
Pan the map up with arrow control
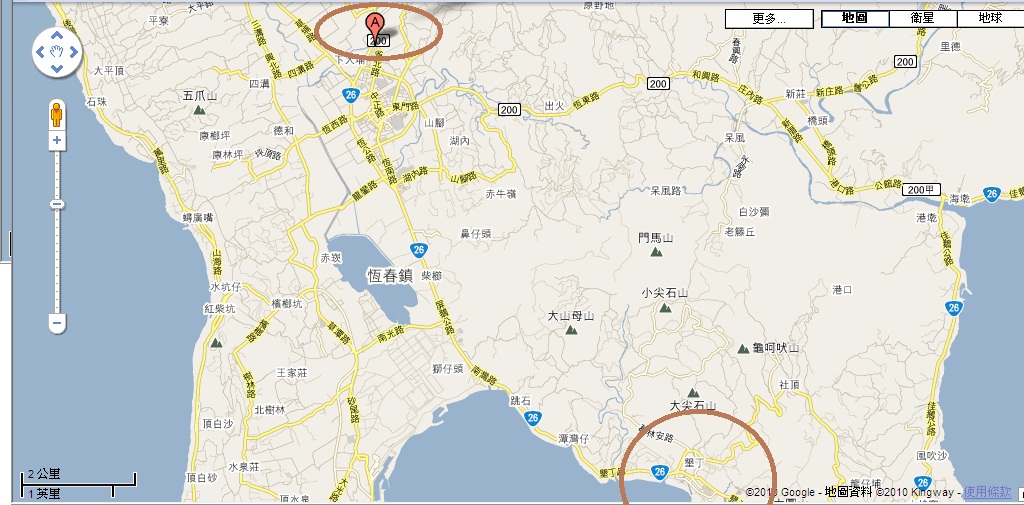pyautogui.click(x=57, y=33)
